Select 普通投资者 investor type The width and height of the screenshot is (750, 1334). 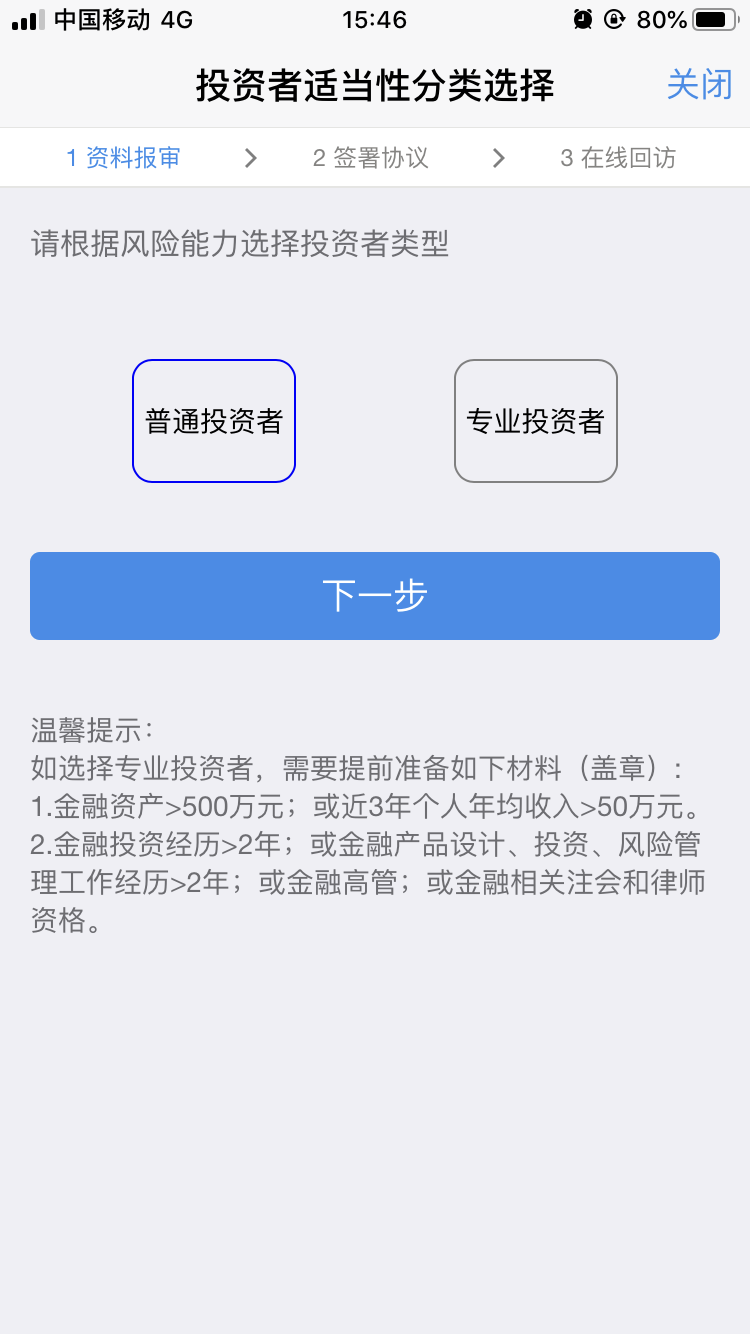[x=214, y=421]
